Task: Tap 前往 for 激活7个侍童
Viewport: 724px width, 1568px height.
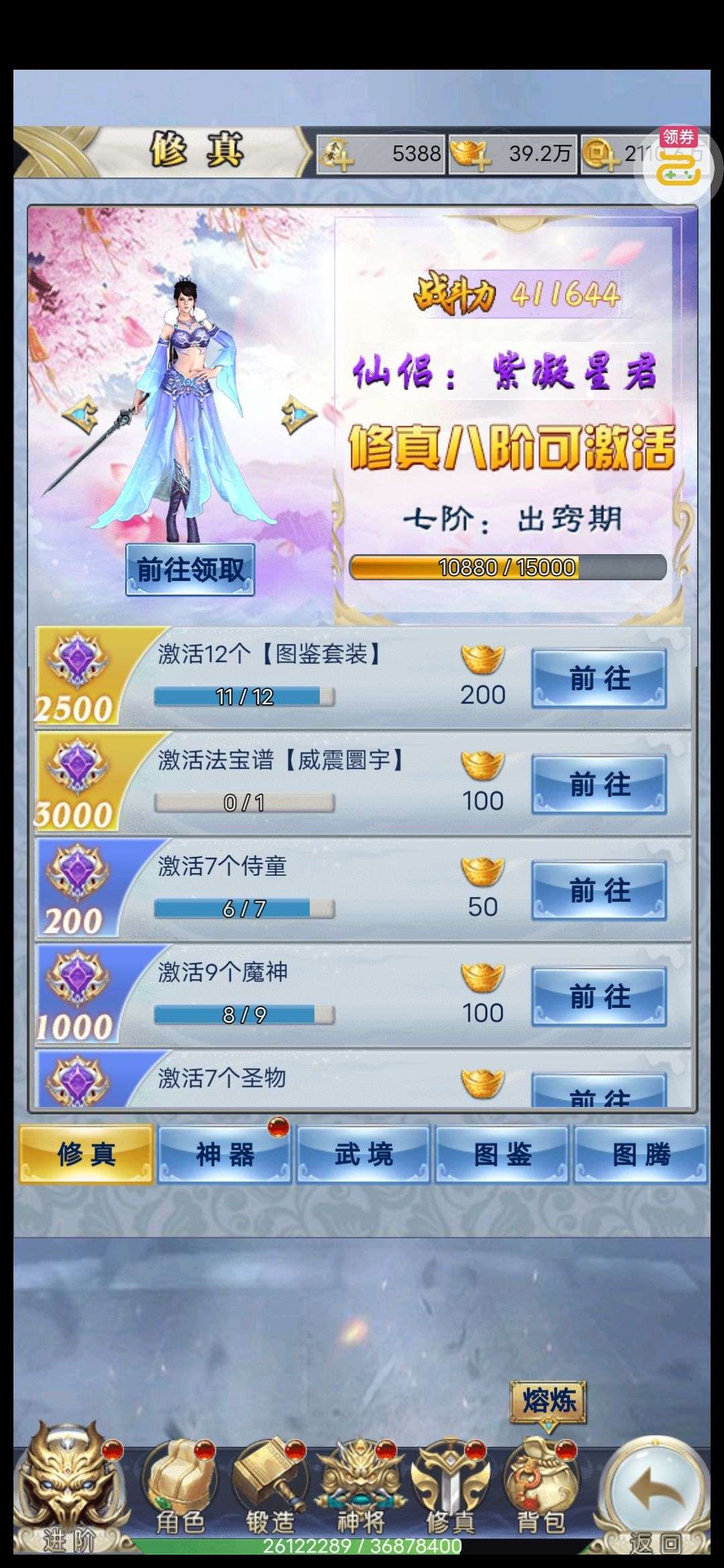Action: (x=599, y=891)
